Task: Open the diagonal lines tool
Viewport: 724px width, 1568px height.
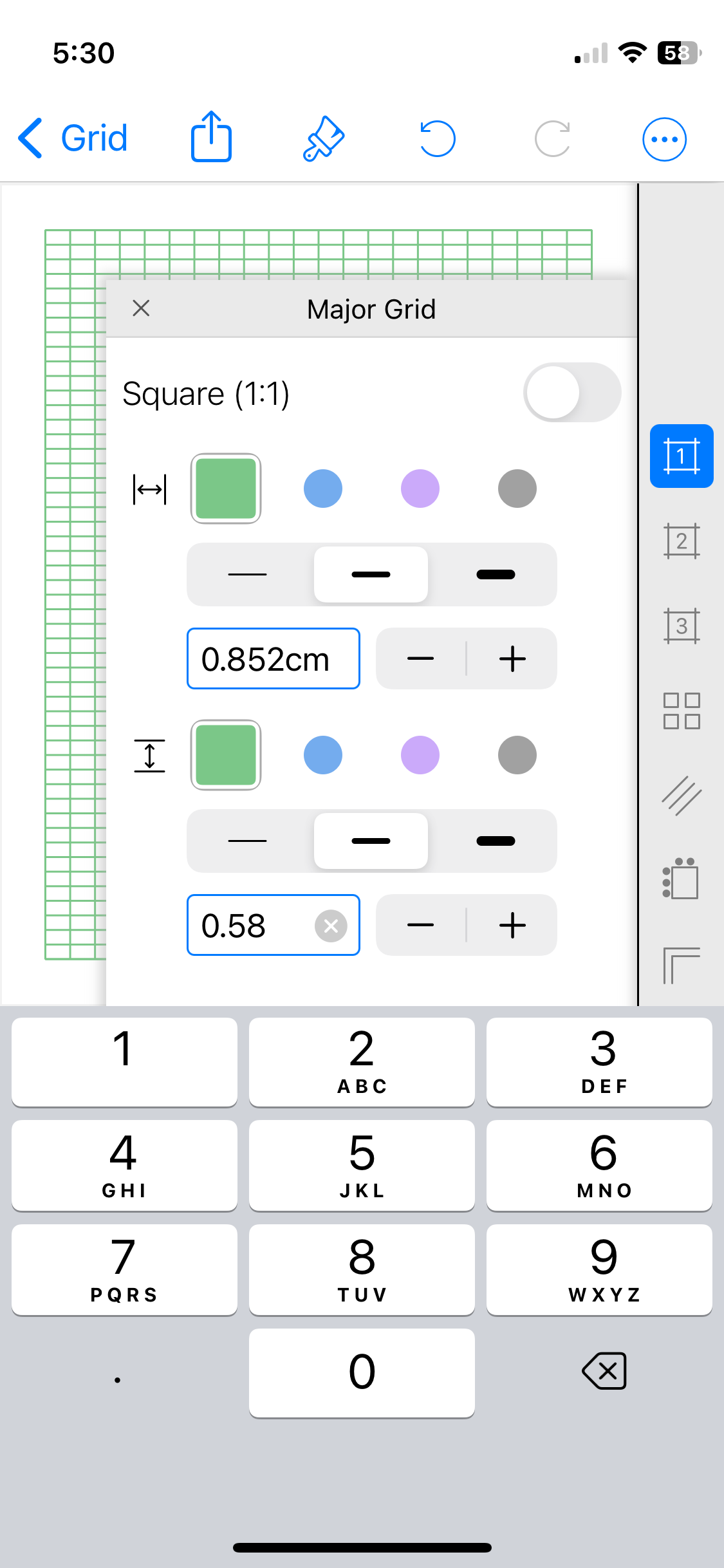Action: coord(682,796)
